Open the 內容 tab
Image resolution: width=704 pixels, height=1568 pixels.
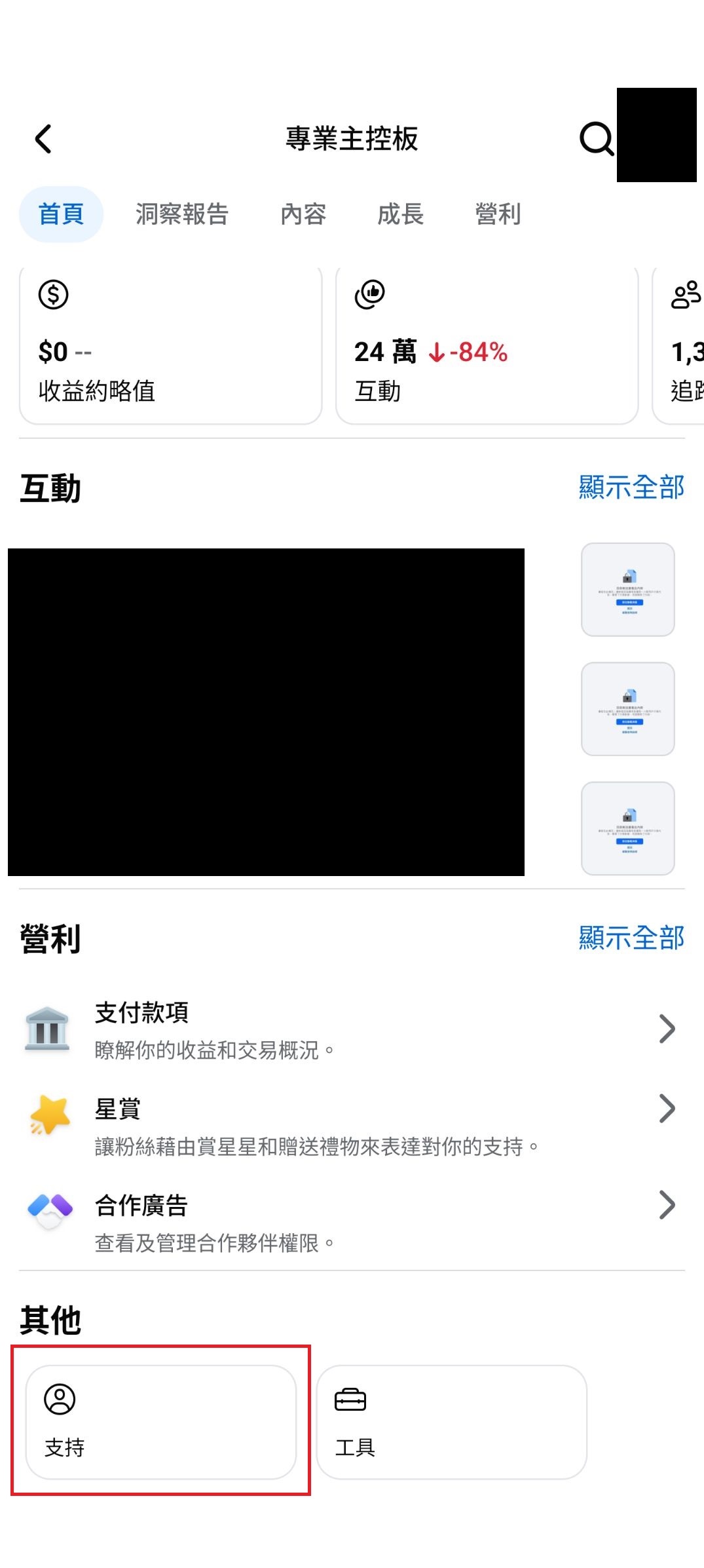303,214
